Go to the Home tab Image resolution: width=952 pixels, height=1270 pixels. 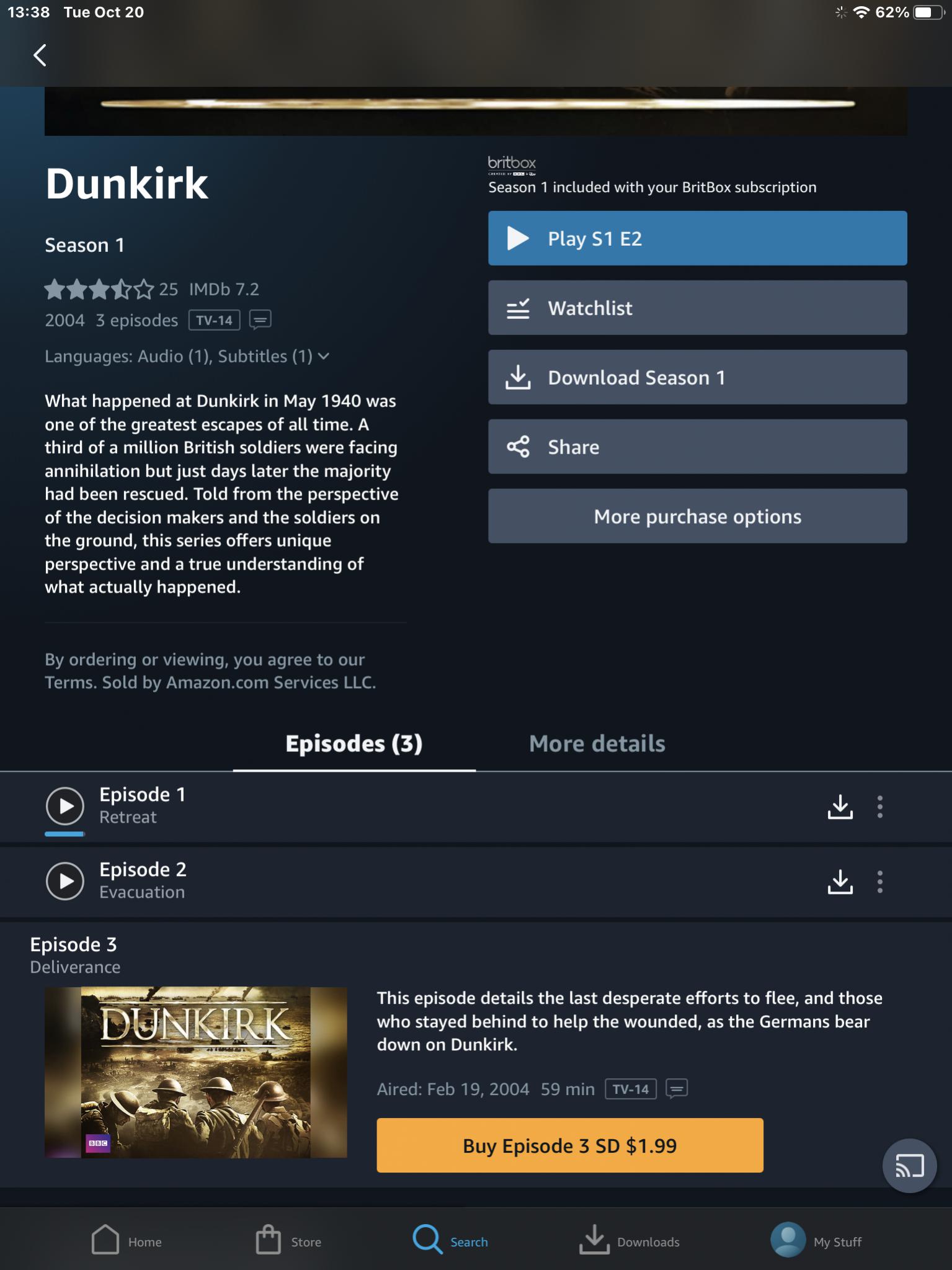pyautogui.click(x=127, y=1241)
